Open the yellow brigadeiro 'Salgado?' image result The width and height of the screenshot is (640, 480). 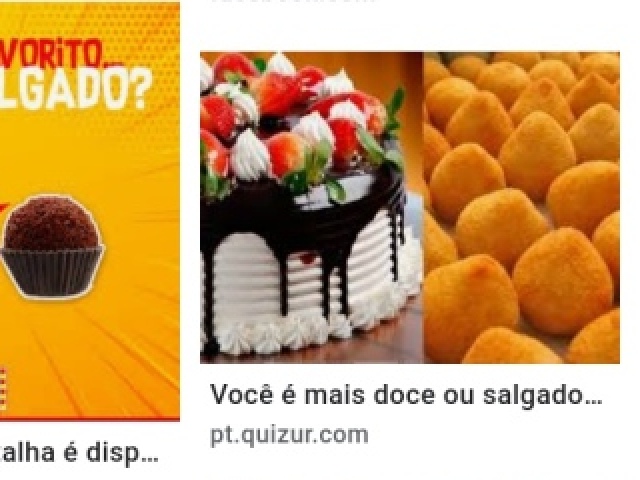point(90,210)
